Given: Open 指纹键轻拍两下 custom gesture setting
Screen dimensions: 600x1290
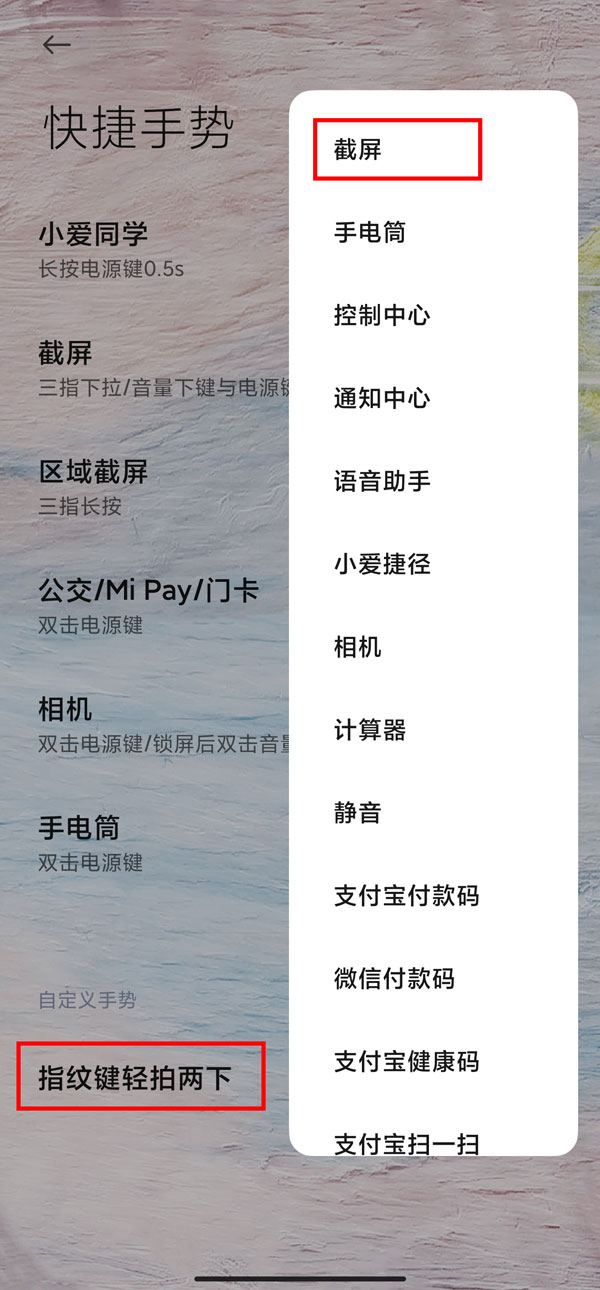Looking at the screenshot, I should (x=140, y=1077).
